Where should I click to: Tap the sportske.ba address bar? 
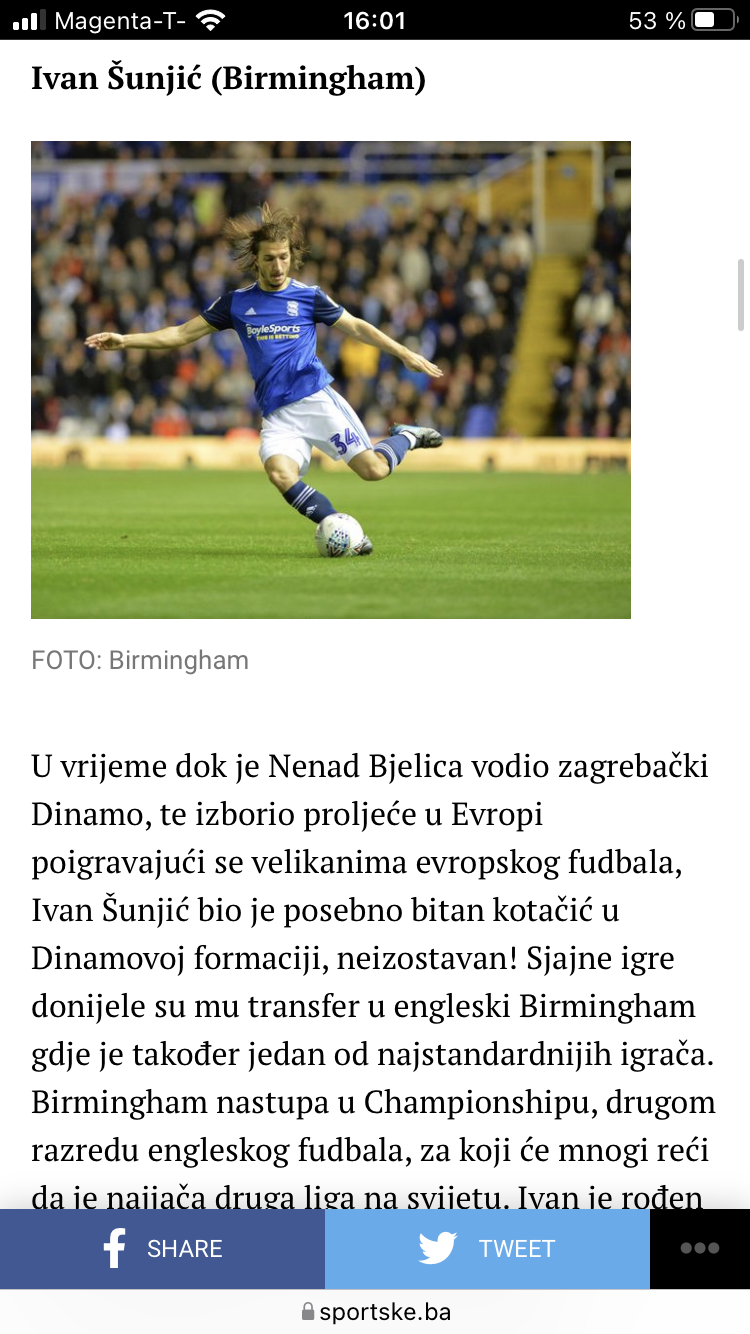[x=375, y=1311]
